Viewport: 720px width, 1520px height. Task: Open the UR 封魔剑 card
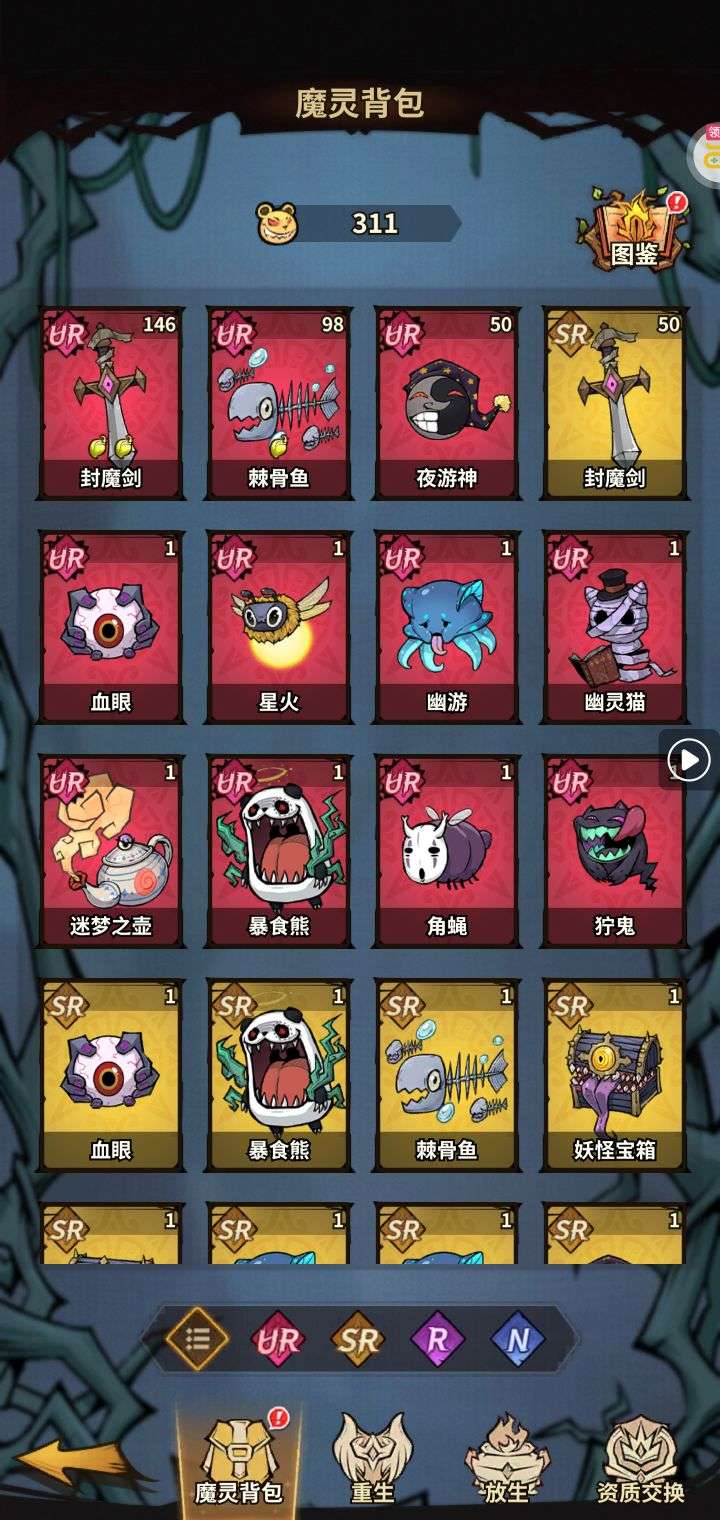tap(111, 402)
